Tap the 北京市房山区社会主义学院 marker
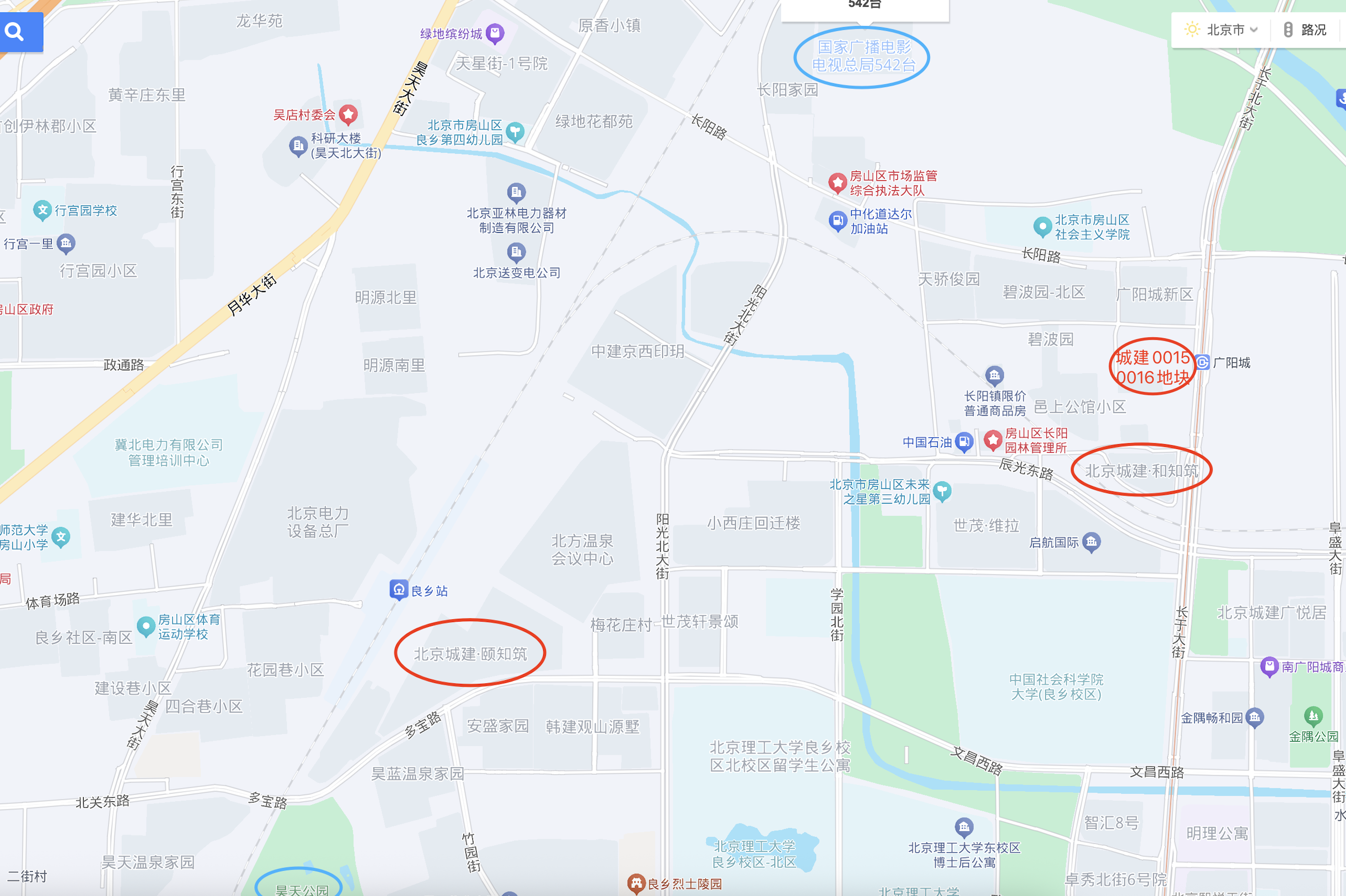1346x896 pixels. coord(1043,227)
